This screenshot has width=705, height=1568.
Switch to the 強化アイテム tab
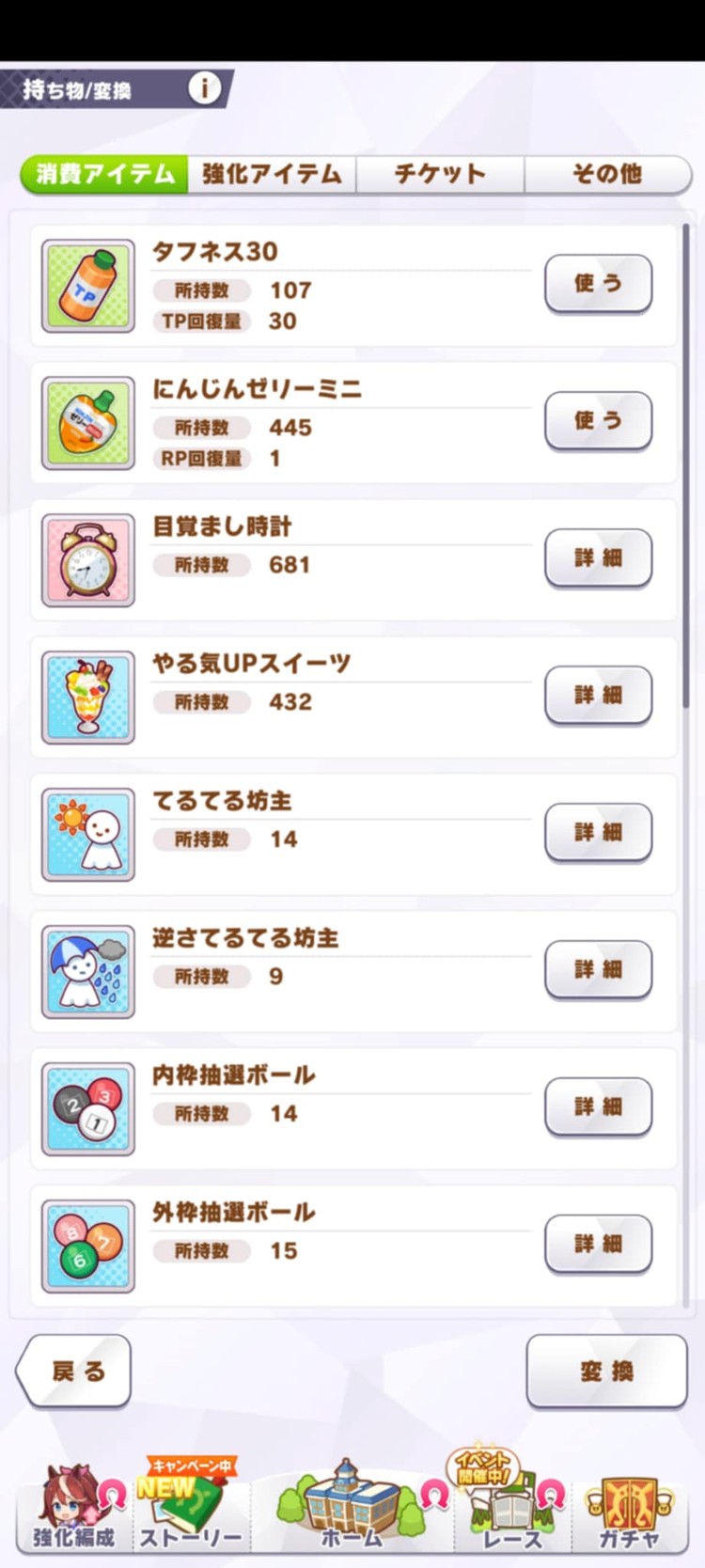pyautogui.click(x=271, y=174)
